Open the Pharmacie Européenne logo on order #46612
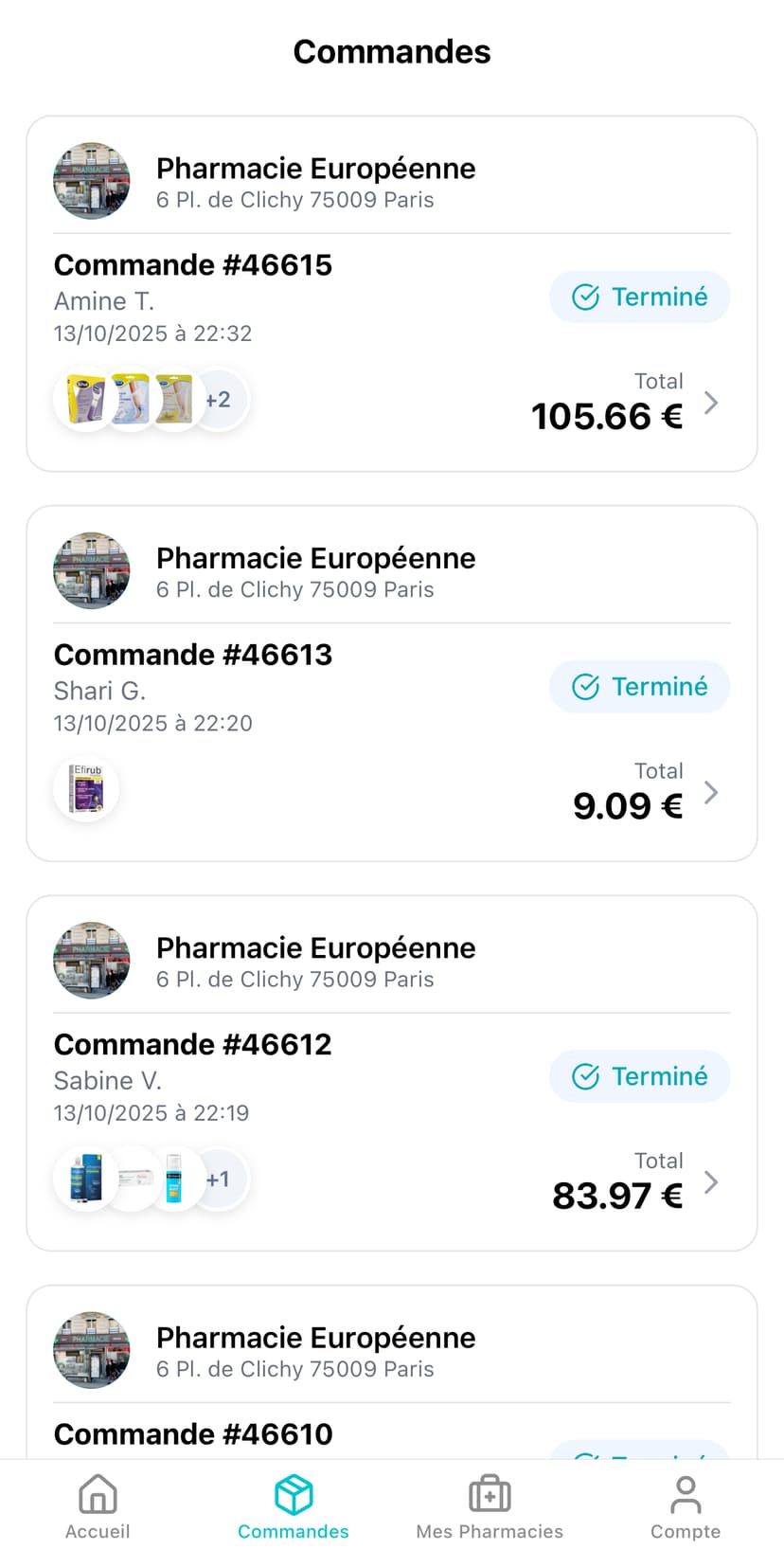 92,960
